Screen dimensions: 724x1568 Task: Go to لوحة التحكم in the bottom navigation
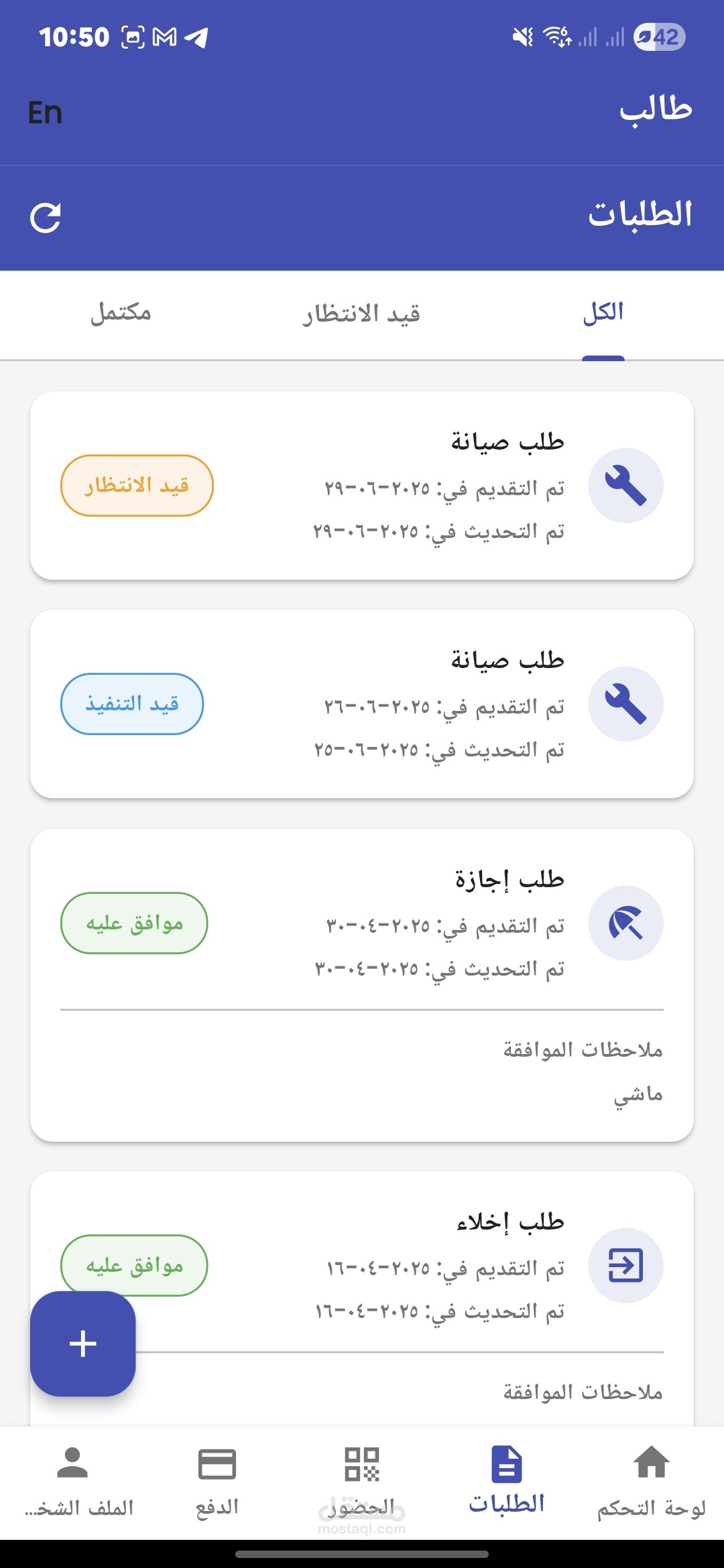(651, 1482)
